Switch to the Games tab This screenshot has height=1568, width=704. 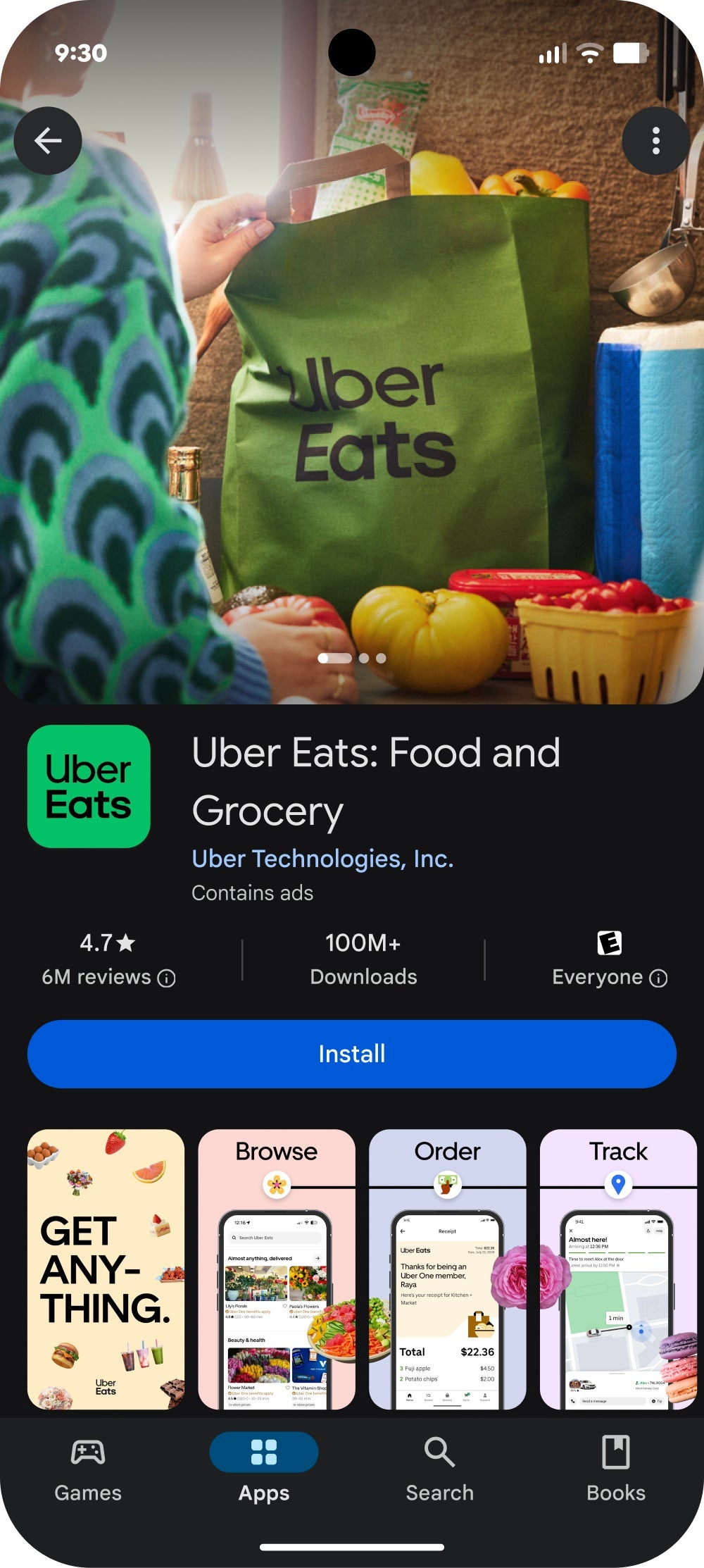[88, 1469]
